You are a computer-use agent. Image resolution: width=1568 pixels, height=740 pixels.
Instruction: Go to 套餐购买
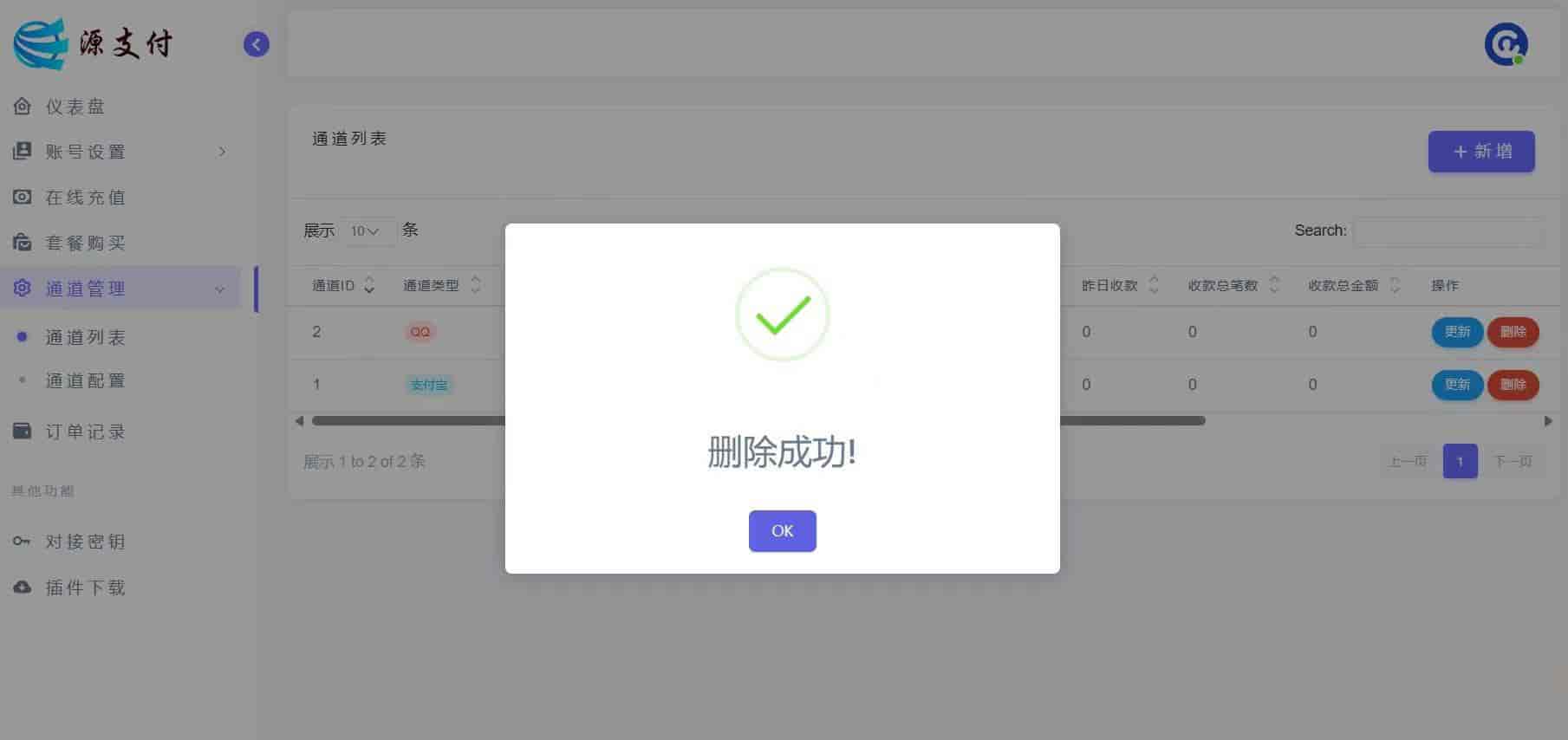click(x=85, y=243)
